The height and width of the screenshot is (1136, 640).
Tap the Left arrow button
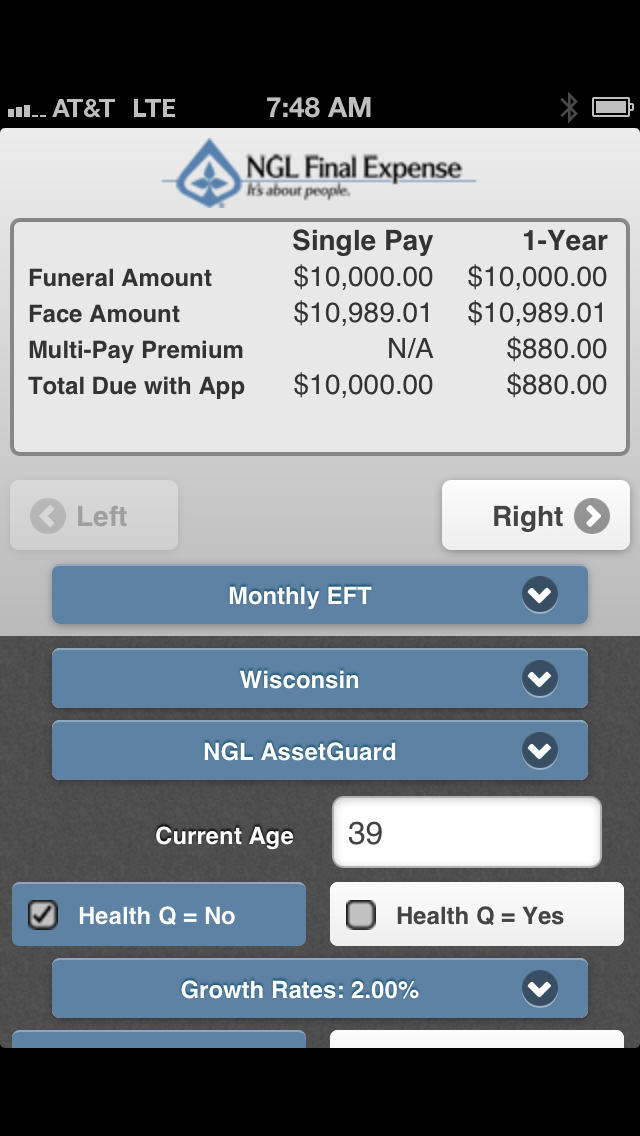pos(94,515)
